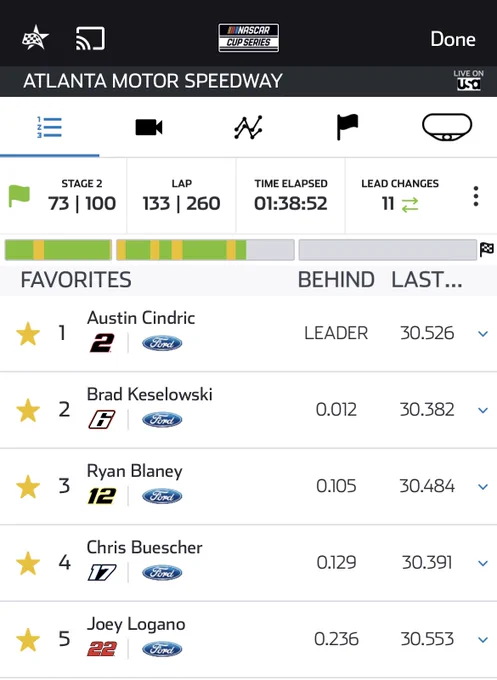The height and width of the screenshot is (680, 497).
Task: Open the track map tab
Action: pos(447,128)
